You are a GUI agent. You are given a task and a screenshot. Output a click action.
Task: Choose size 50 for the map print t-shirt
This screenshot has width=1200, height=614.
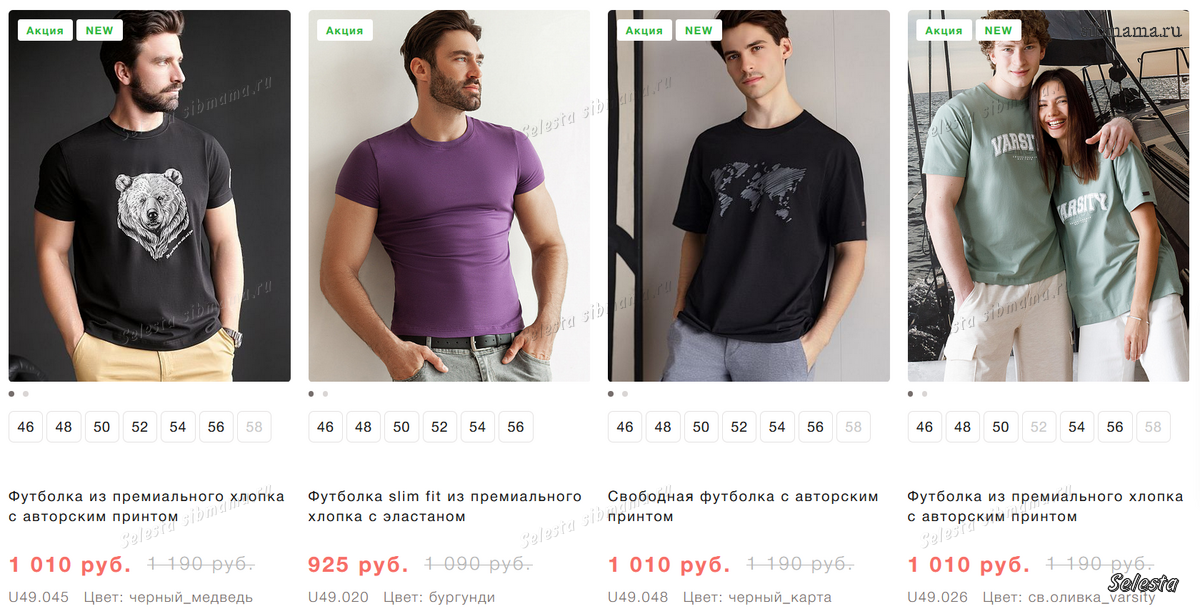(701, 427)
